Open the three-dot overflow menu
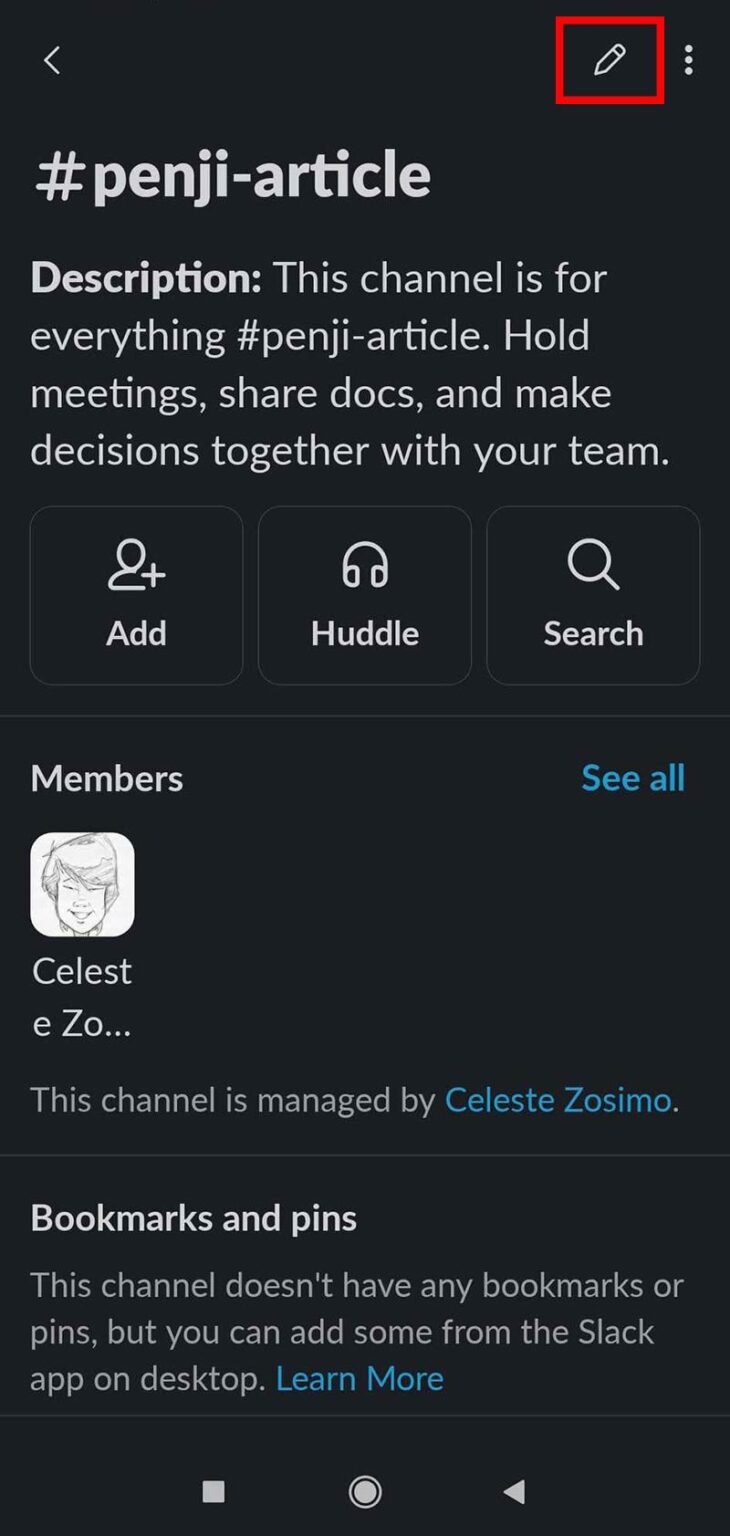This screenshot has height=1536, width=730. (x=689, y=60)
